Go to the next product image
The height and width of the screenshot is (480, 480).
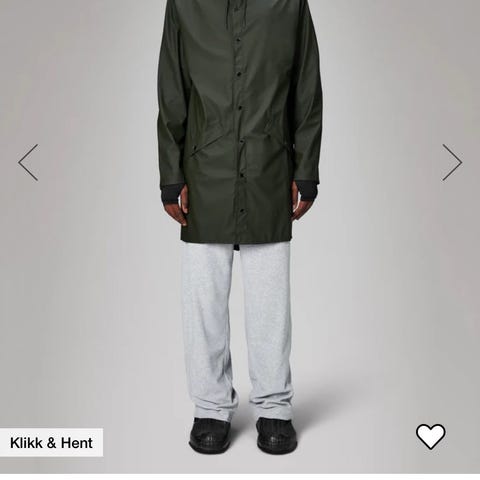tap(452, 163)
